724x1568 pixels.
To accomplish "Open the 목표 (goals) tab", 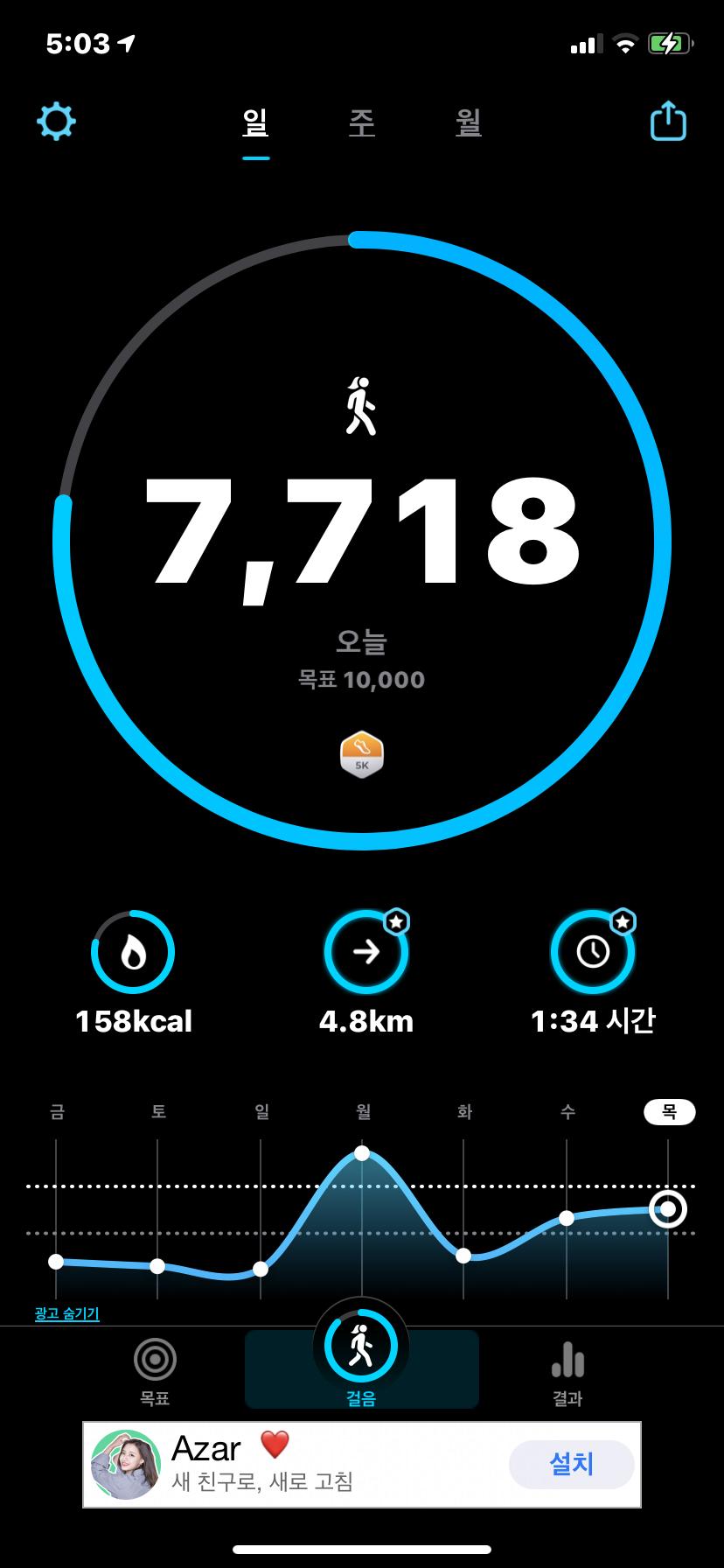I will (x=155, y=1369).
